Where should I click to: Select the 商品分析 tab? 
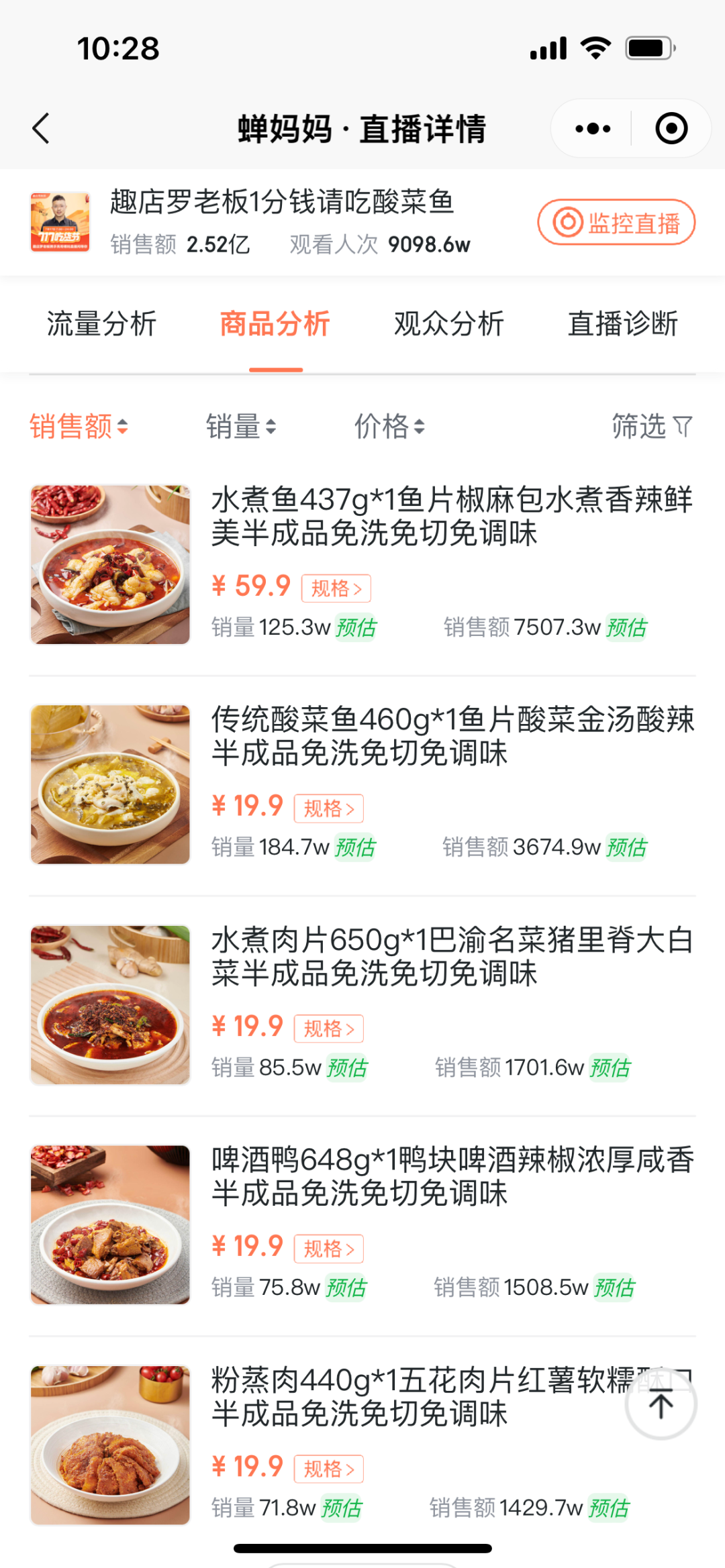pos(275,323)
